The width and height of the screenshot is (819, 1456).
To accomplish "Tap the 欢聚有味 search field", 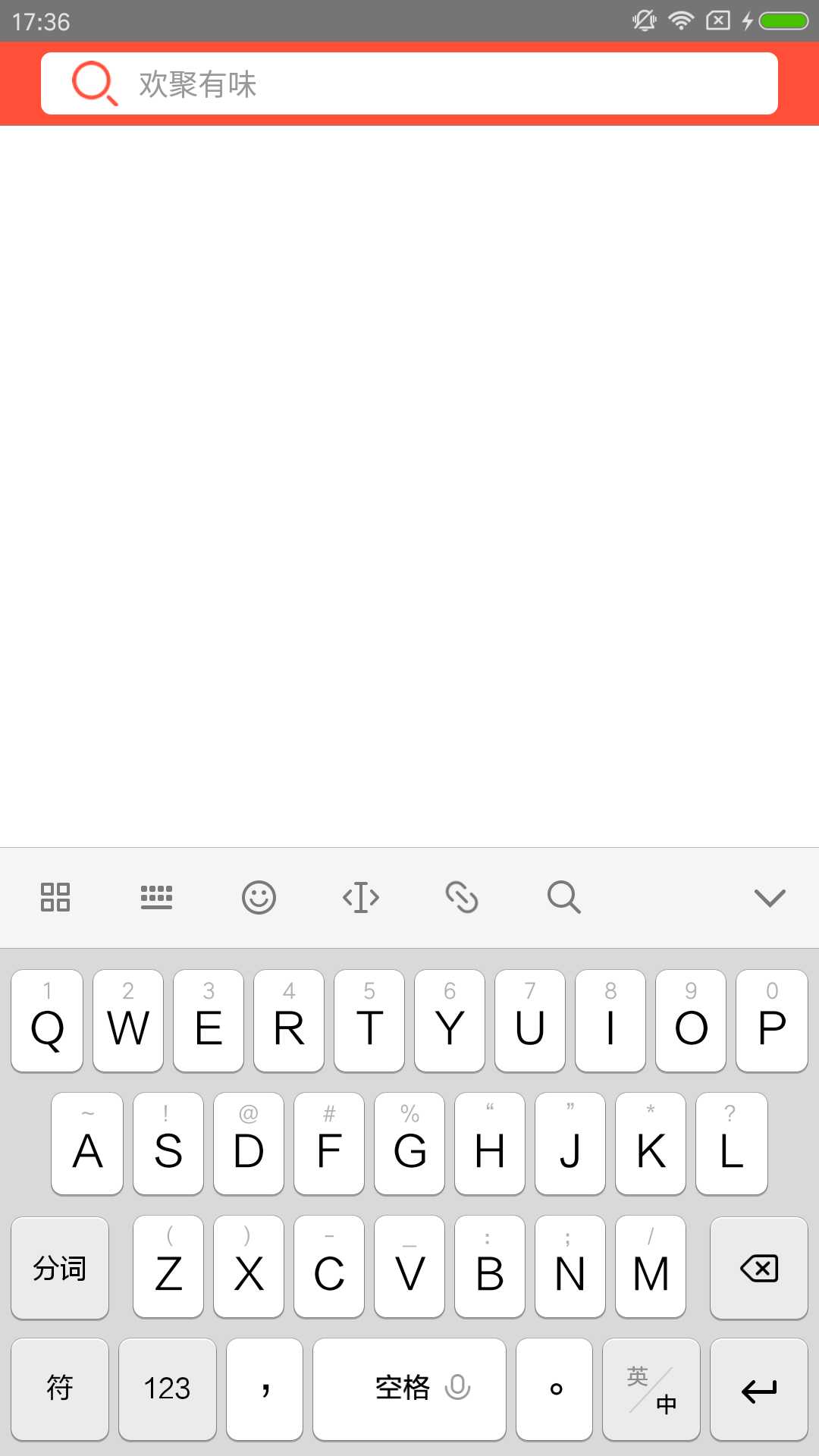I will point(455,83).
